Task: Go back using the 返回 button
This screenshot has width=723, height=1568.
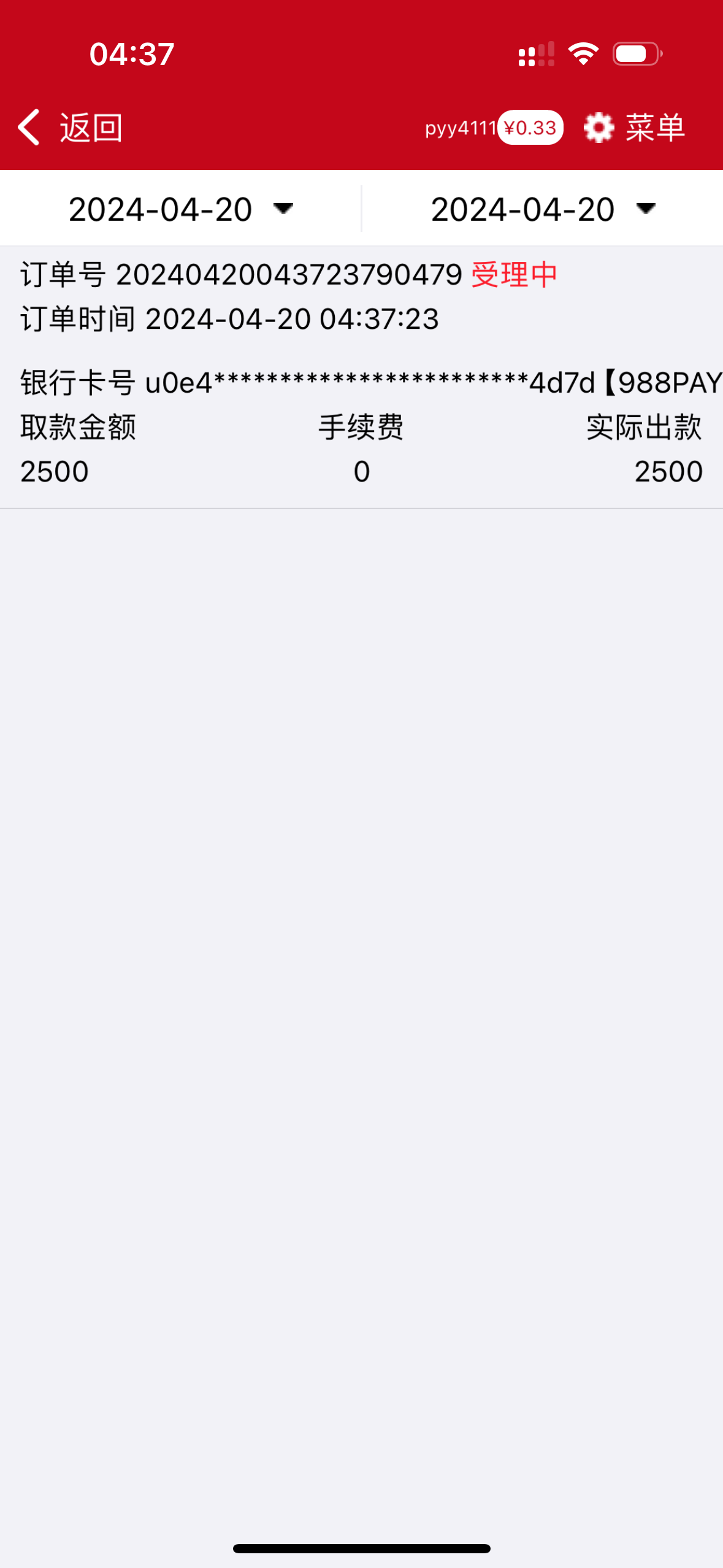Action: [71, 128]
